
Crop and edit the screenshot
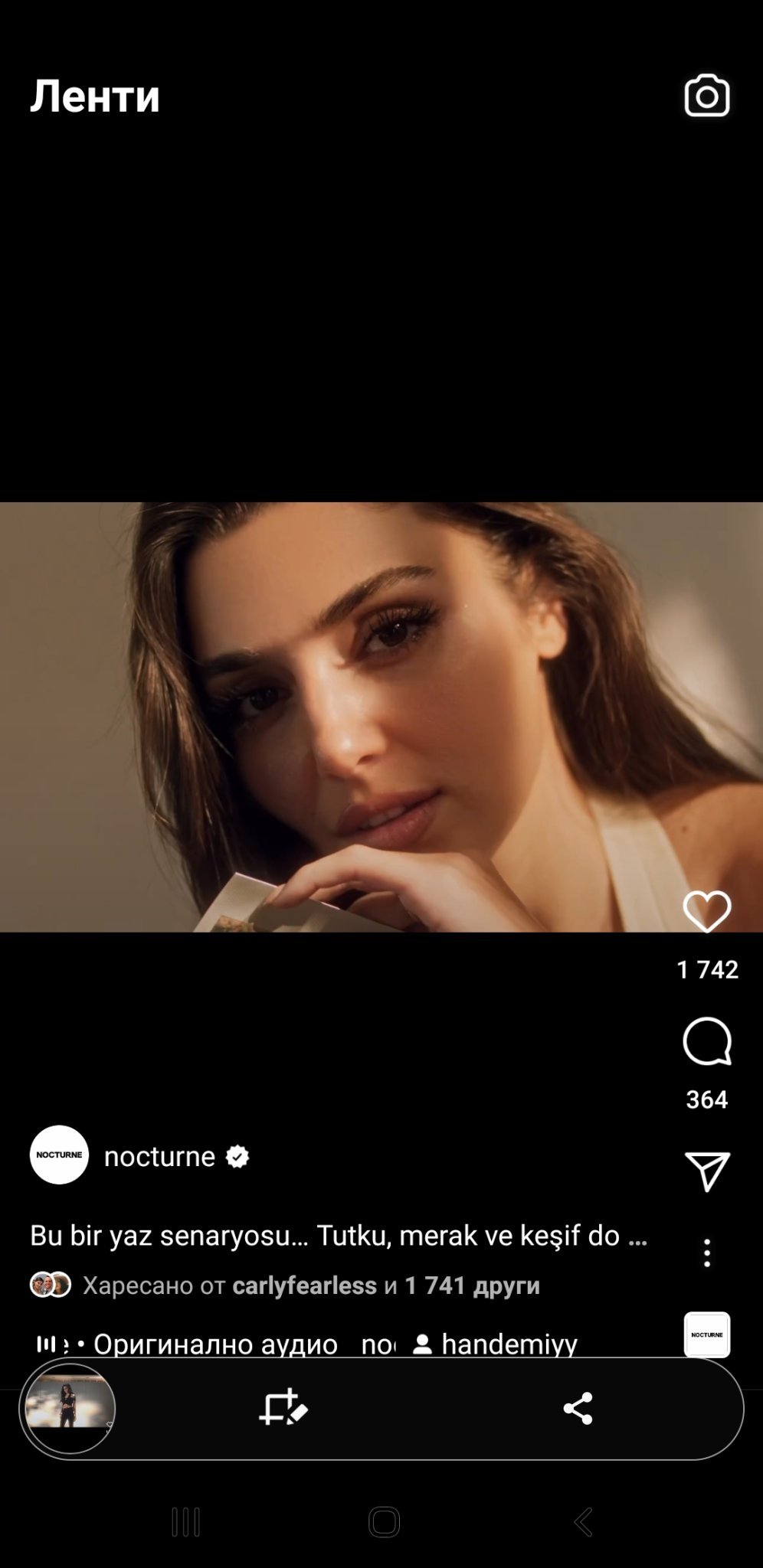283,1407
